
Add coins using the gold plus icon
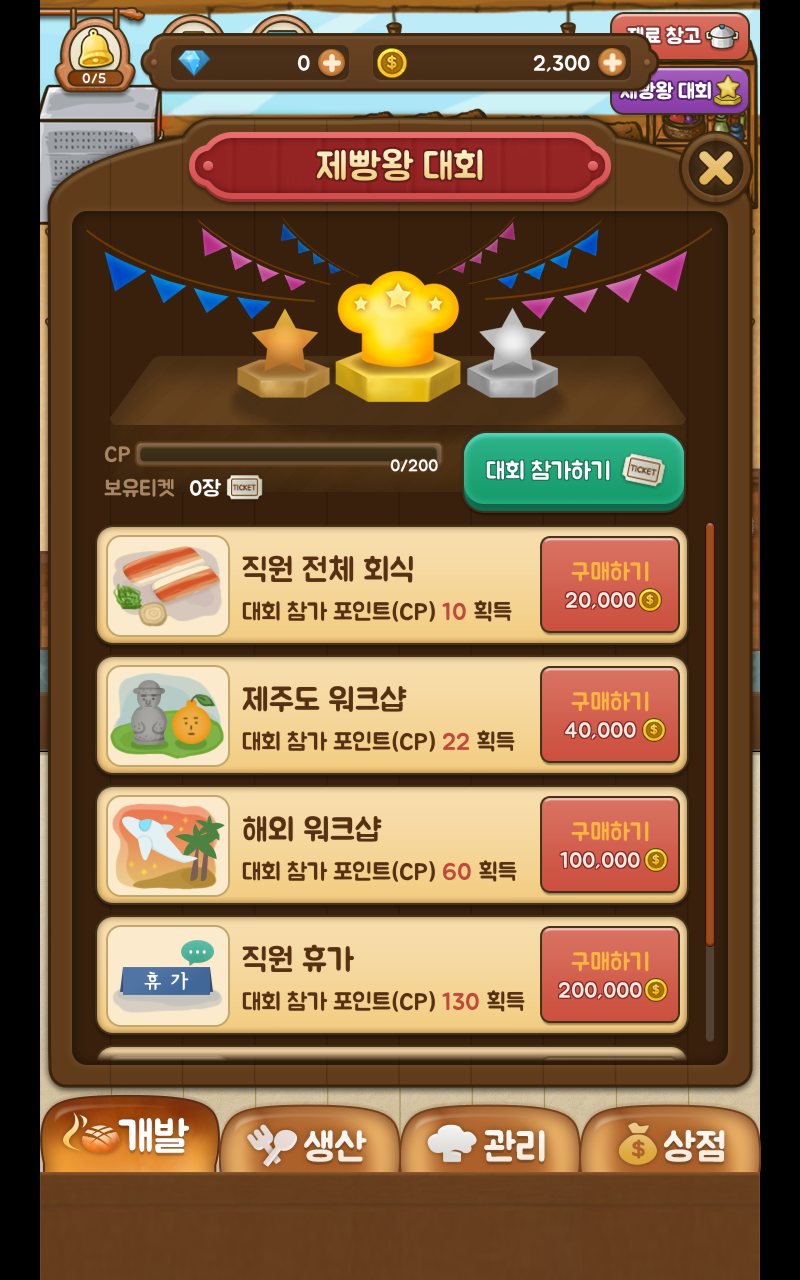[x=610, y=62]
